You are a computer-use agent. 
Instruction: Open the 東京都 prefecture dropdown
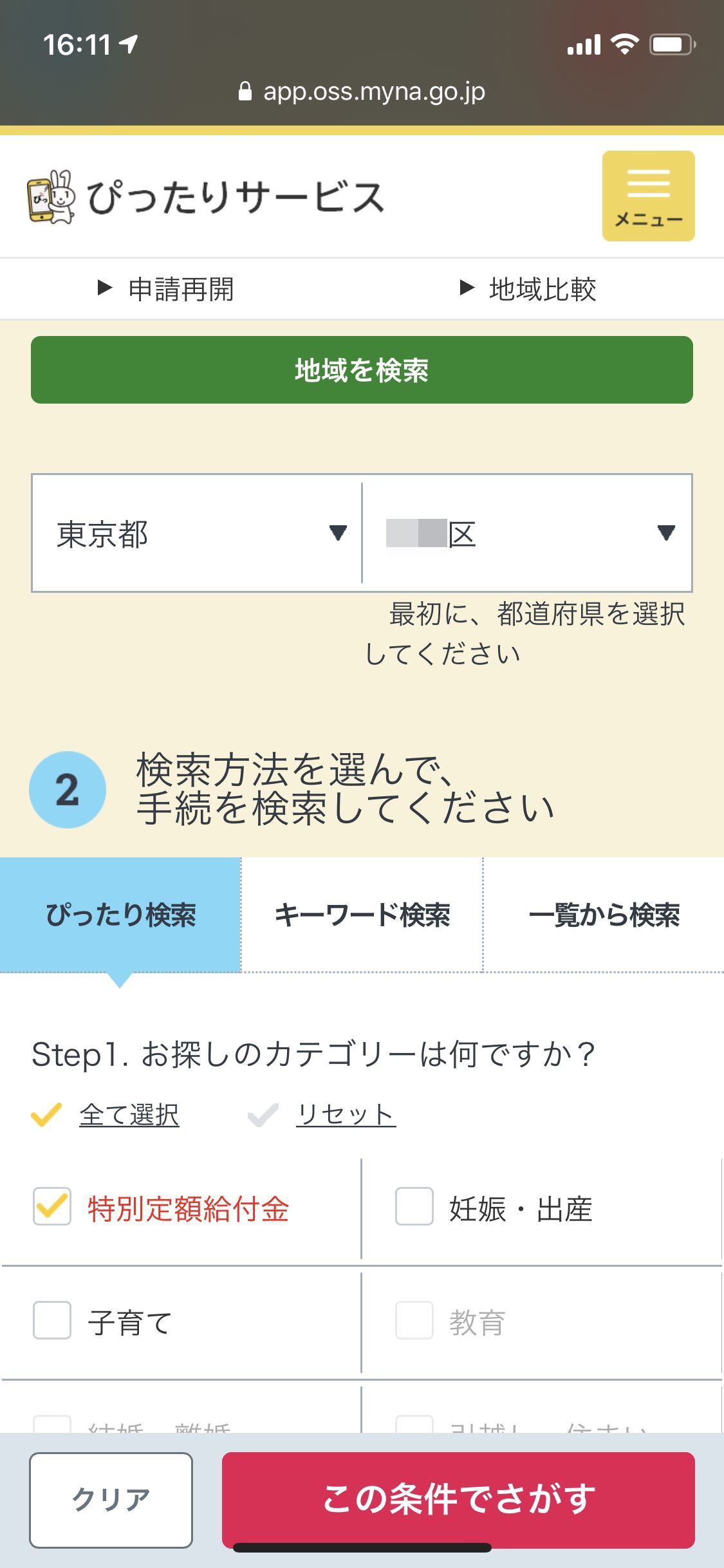click(x=197, y=533)
